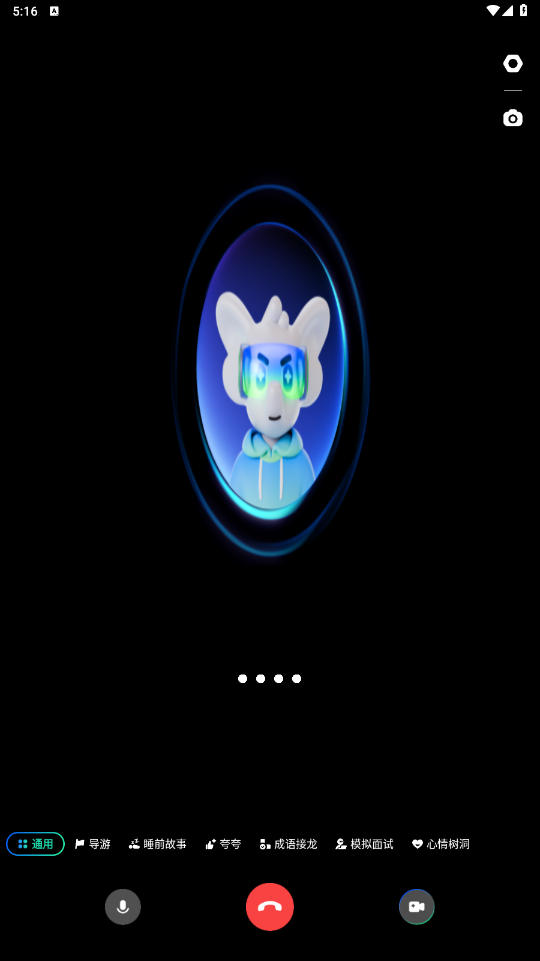Turn on the video camera

pyautogui.click(x=417, y=906)
